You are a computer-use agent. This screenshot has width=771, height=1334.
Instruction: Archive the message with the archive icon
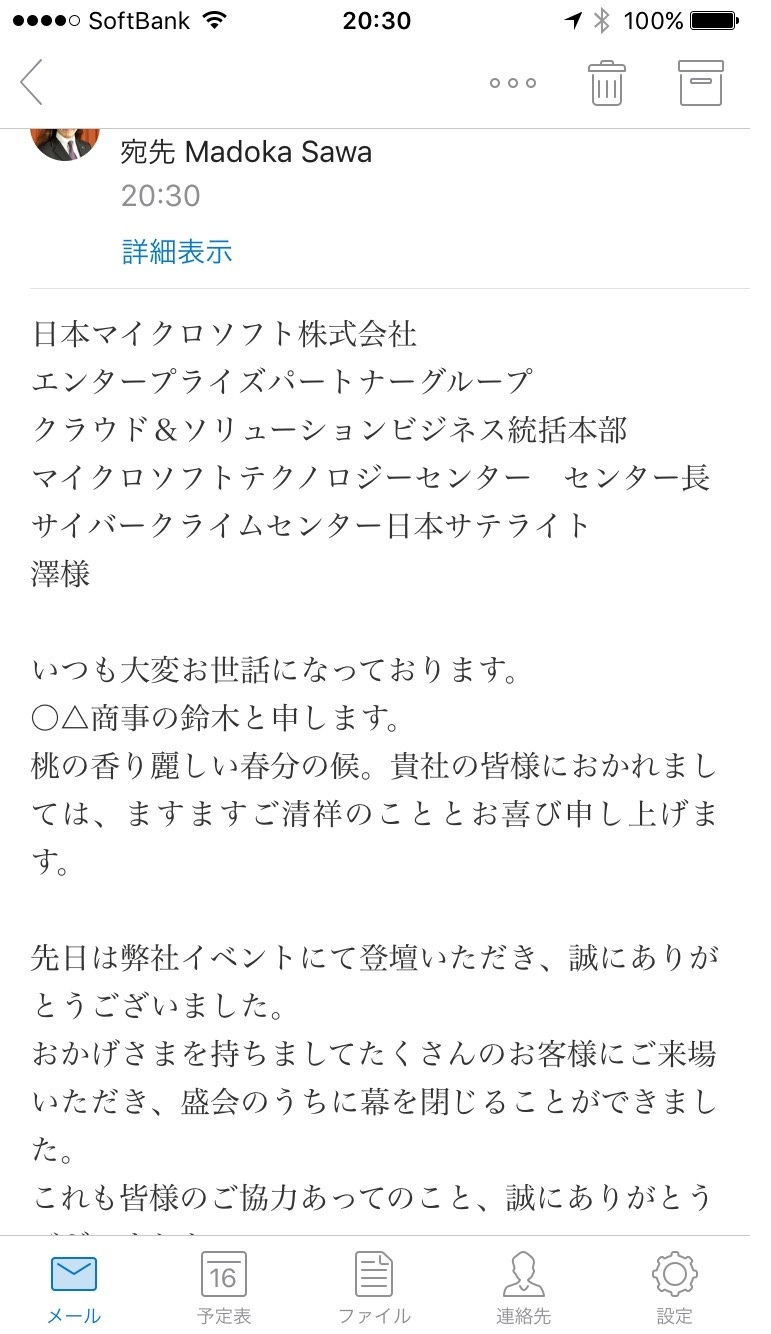pos(700,83)
